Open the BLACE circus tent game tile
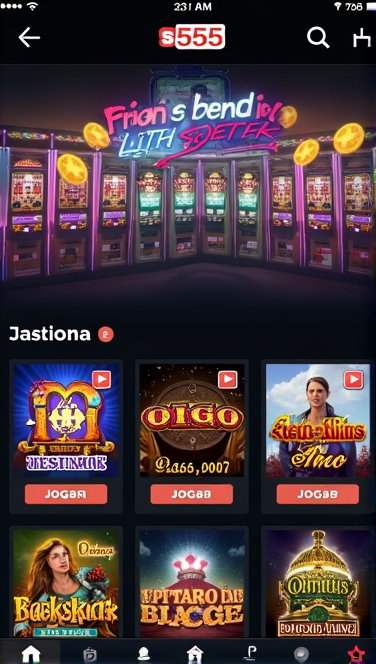The height and width of the screenshot is (664, 376). tap(192, 584)
